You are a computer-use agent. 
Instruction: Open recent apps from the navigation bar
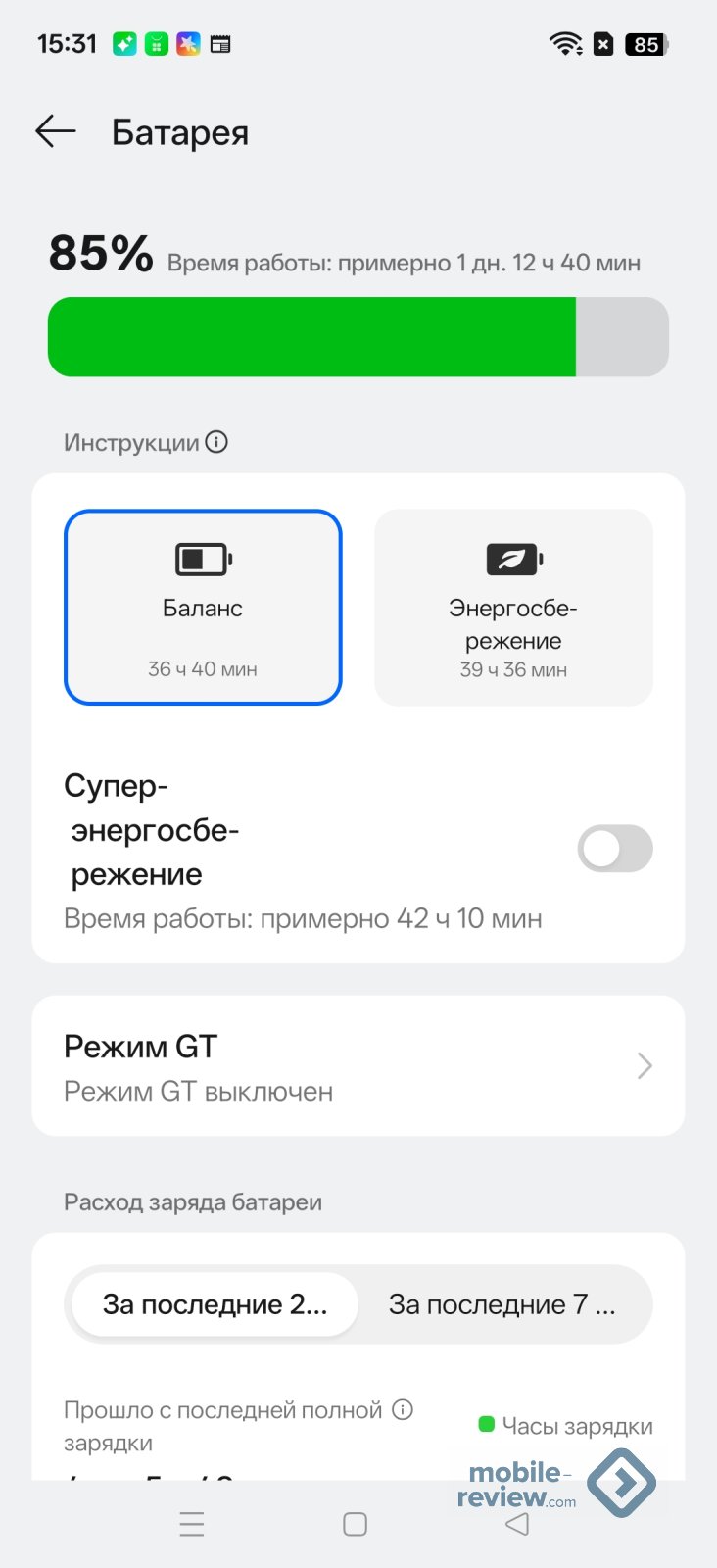[192, 1524]
